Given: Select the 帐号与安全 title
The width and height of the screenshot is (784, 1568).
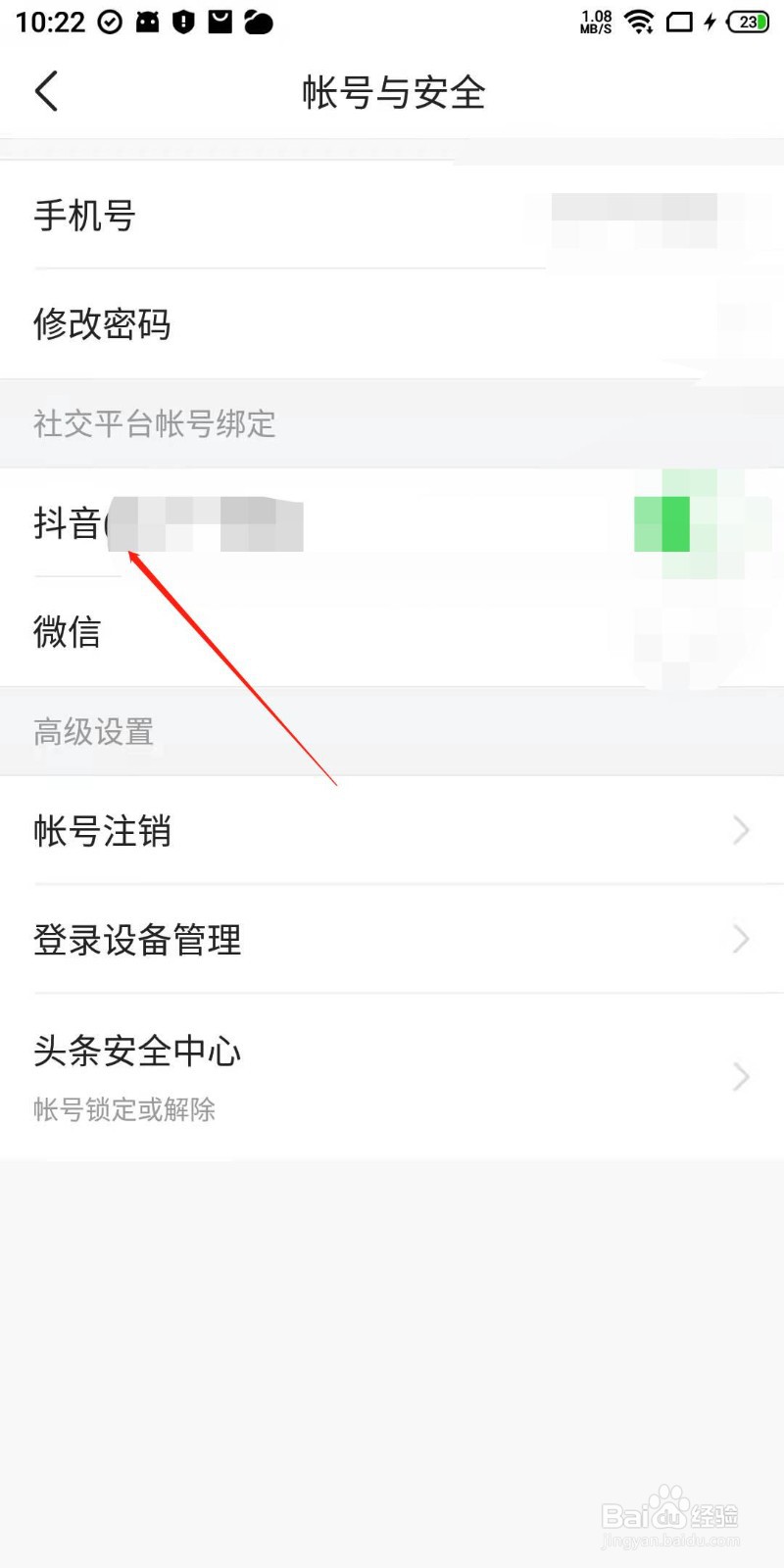Looking at the screenshot, I should [392, 91].
